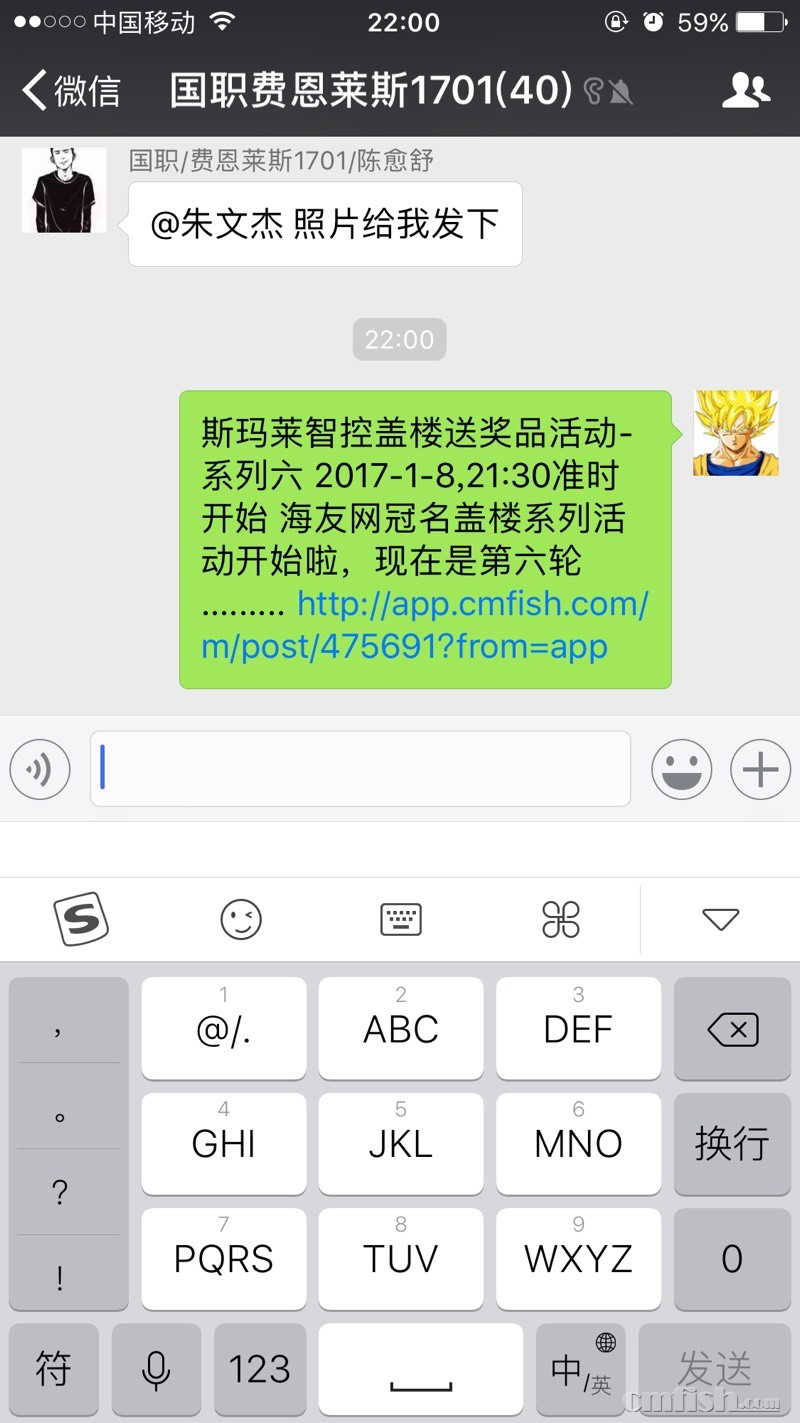Switch to the 123 number keyboard
The image size is (800, 1423).
(259, 1368)
